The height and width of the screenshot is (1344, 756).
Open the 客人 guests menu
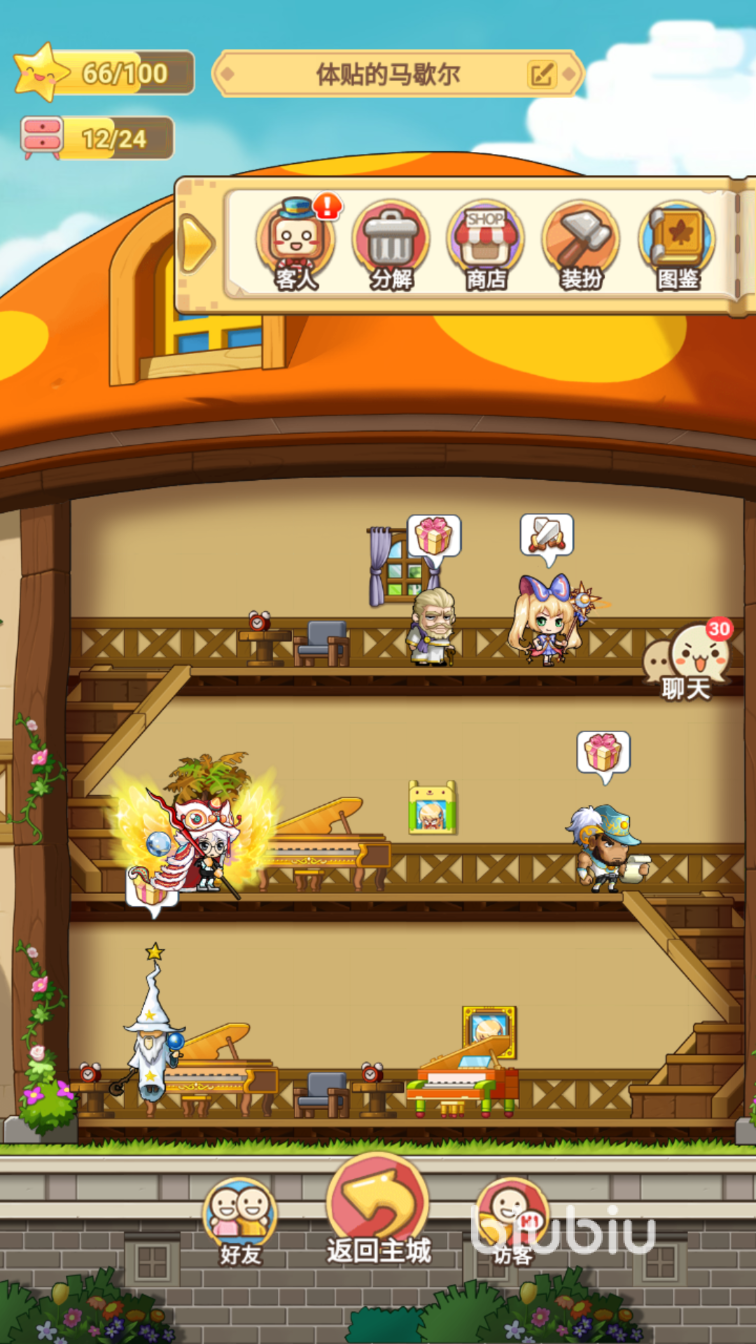296,244
